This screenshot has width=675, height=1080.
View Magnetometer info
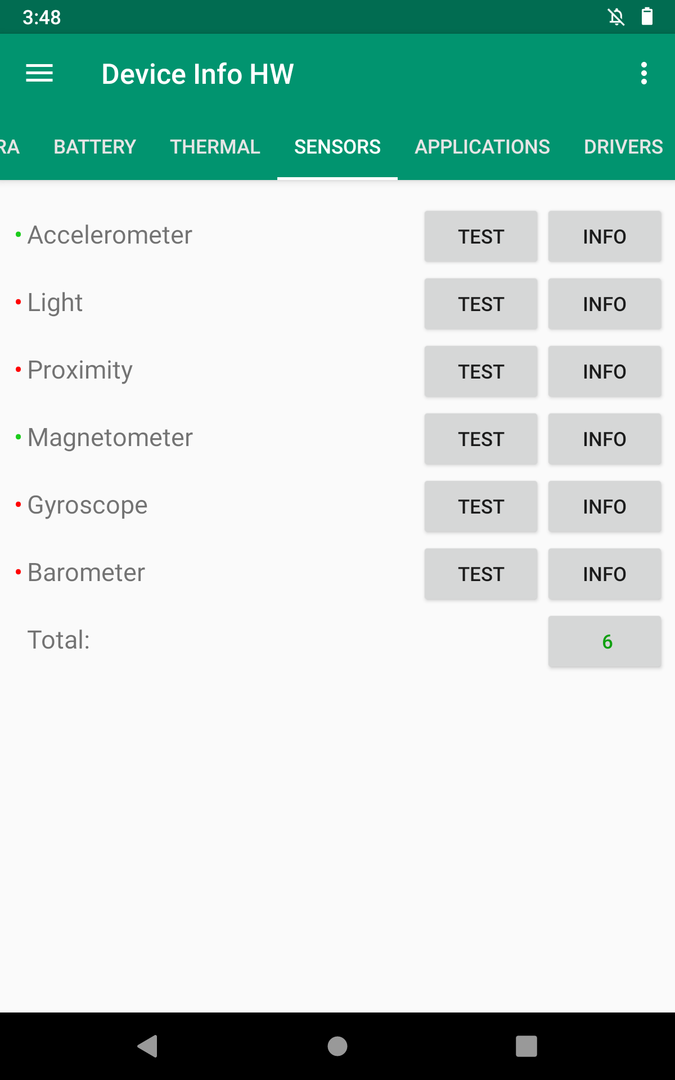click(605, 439)
